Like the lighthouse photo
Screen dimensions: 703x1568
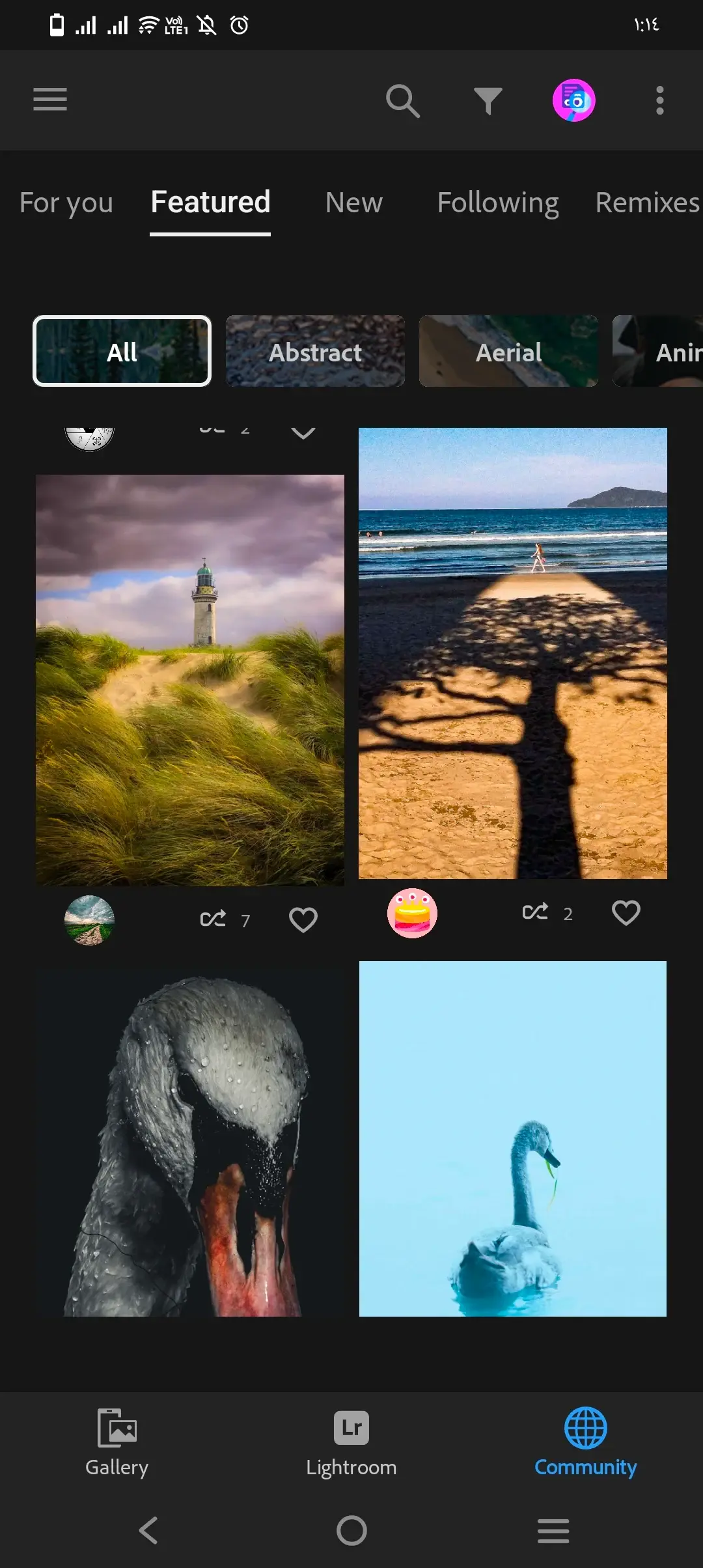[303, 919]
